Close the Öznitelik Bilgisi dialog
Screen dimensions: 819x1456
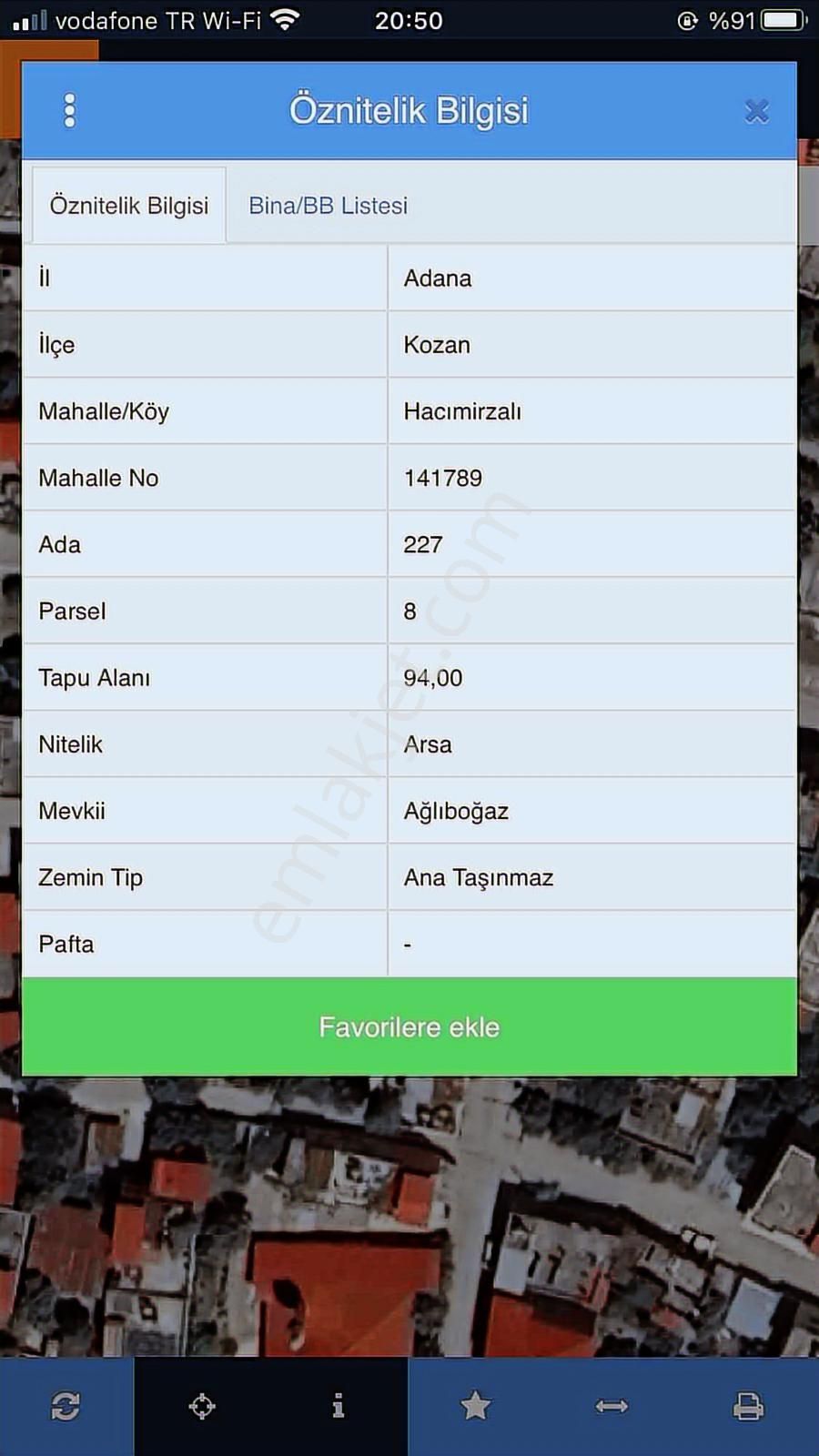(756, 111)
